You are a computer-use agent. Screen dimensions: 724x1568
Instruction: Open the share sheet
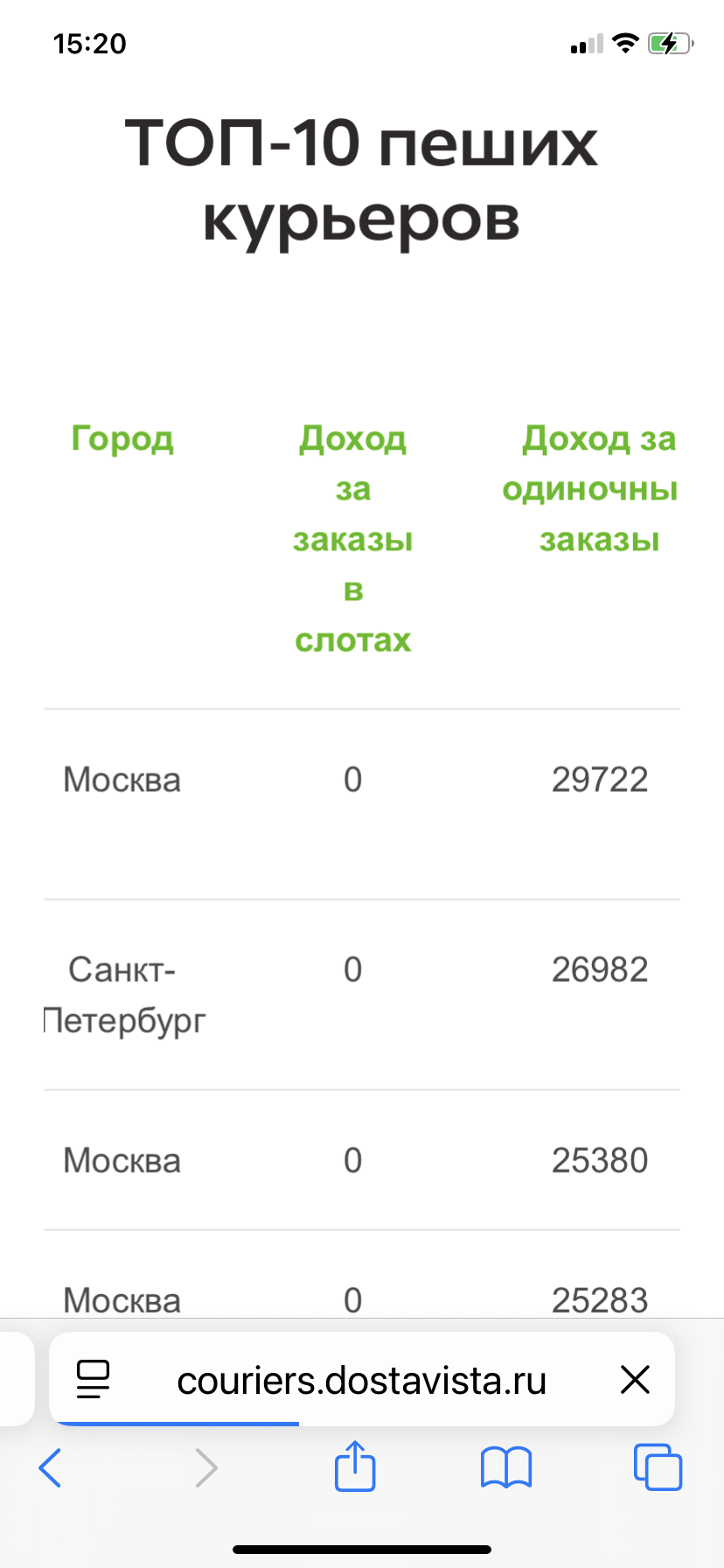355,1465
